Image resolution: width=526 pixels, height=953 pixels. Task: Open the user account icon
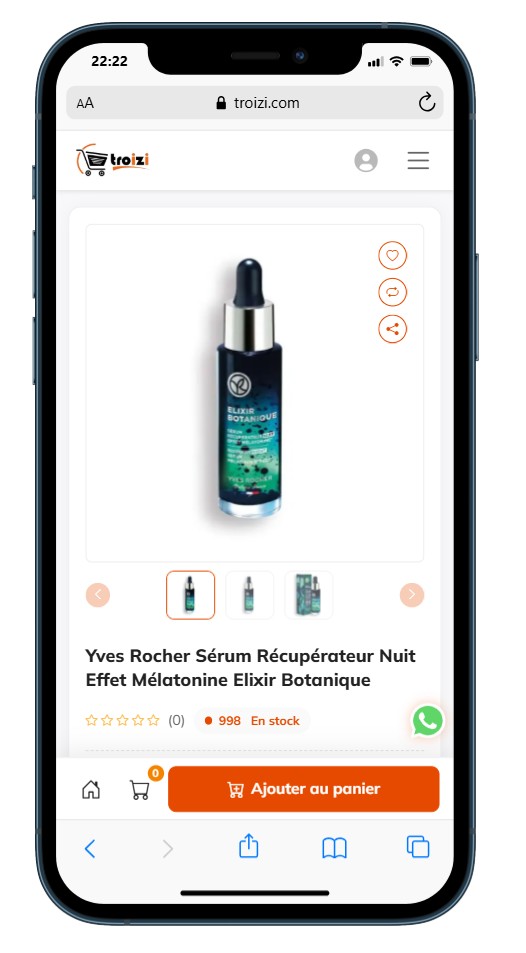(x=366, y=160)
